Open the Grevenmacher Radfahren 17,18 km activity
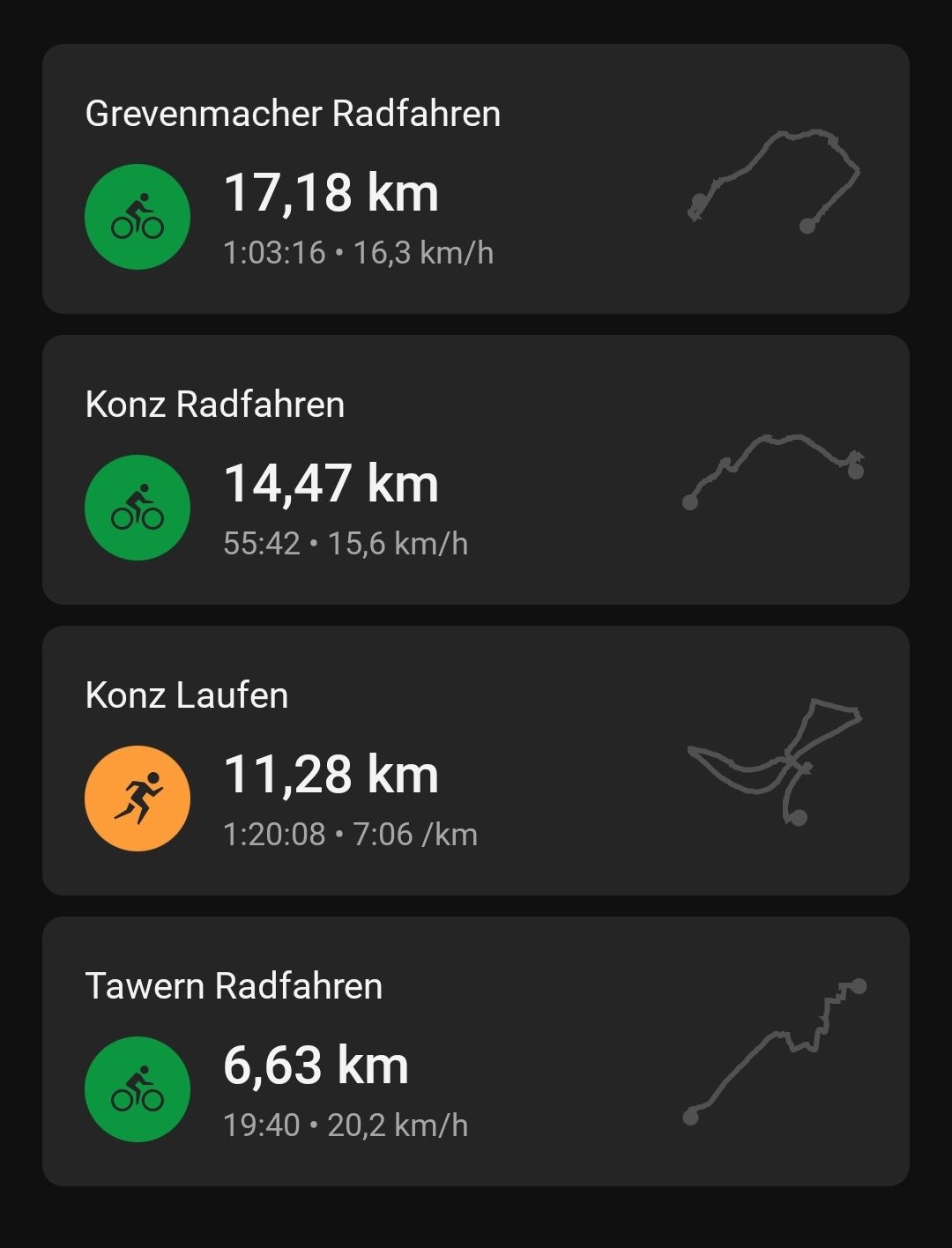The width and height of the screenshot is (952, 1248). coord(476,179)
